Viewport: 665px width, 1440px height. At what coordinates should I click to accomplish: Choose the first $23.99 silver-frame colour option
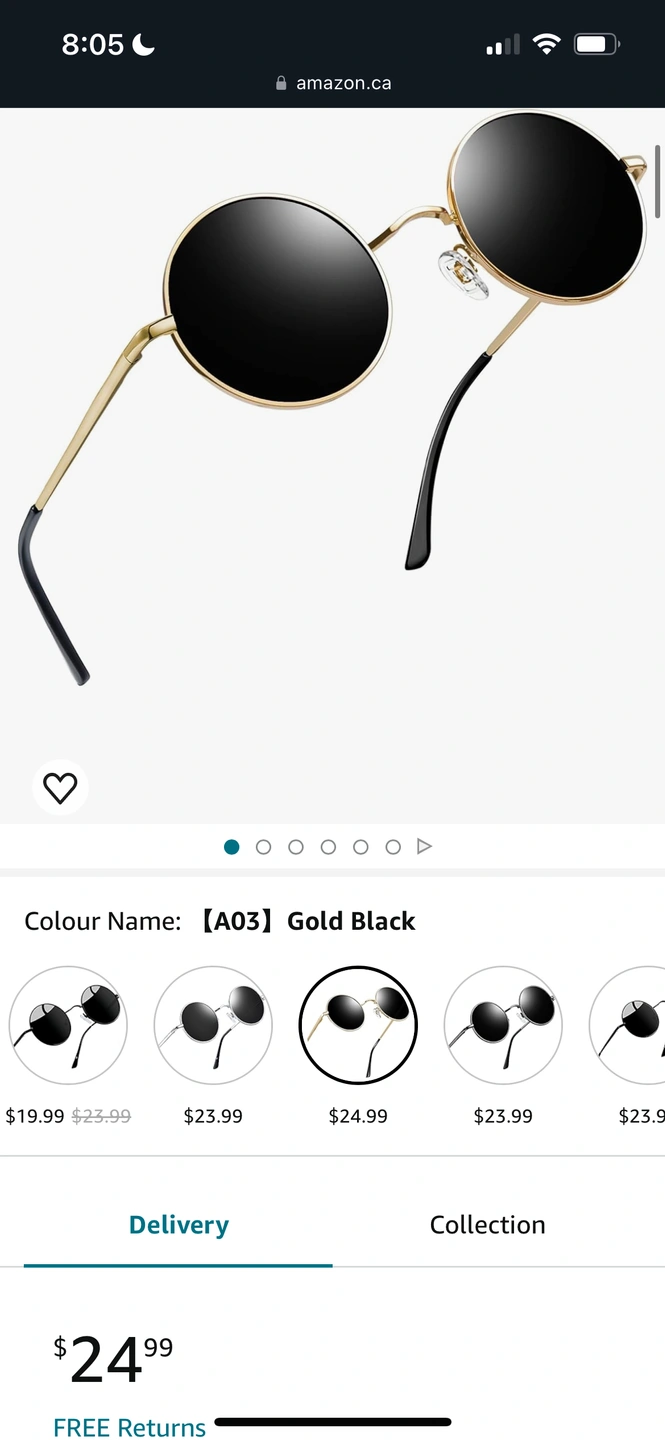(213, 1025)
